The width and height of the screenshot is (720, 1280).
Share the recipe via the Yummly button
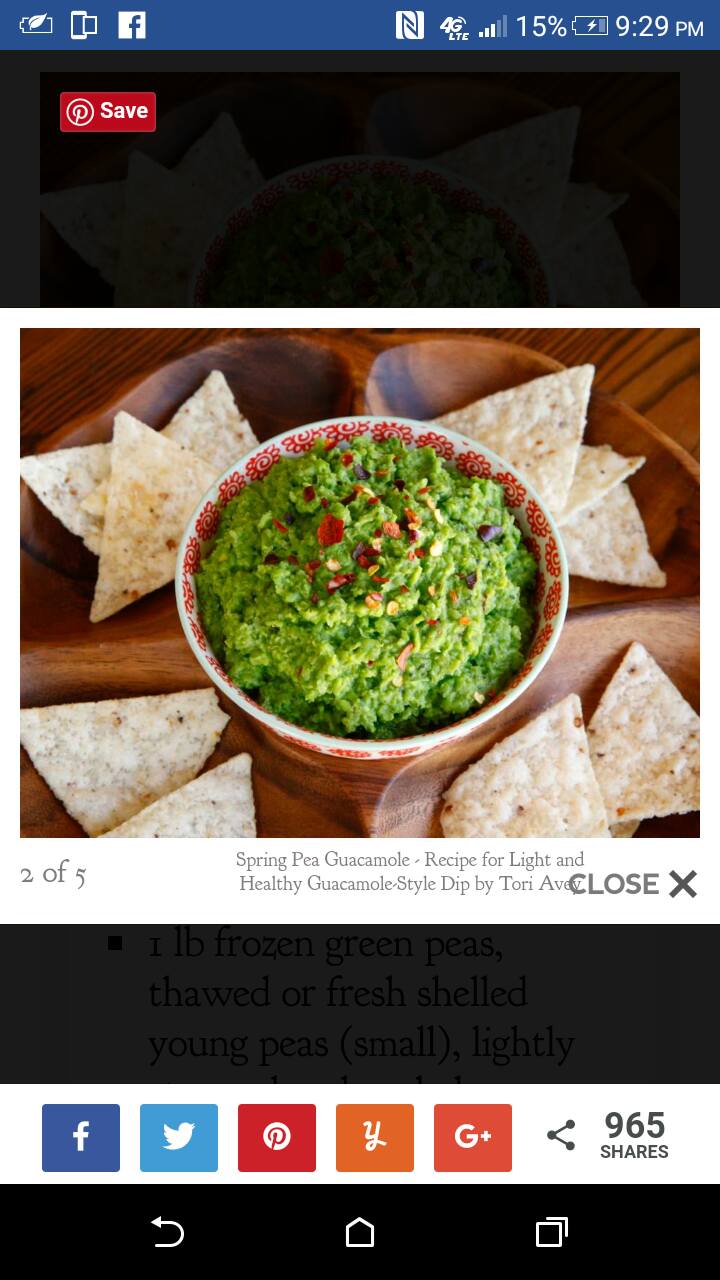(x=375, y=1137)
